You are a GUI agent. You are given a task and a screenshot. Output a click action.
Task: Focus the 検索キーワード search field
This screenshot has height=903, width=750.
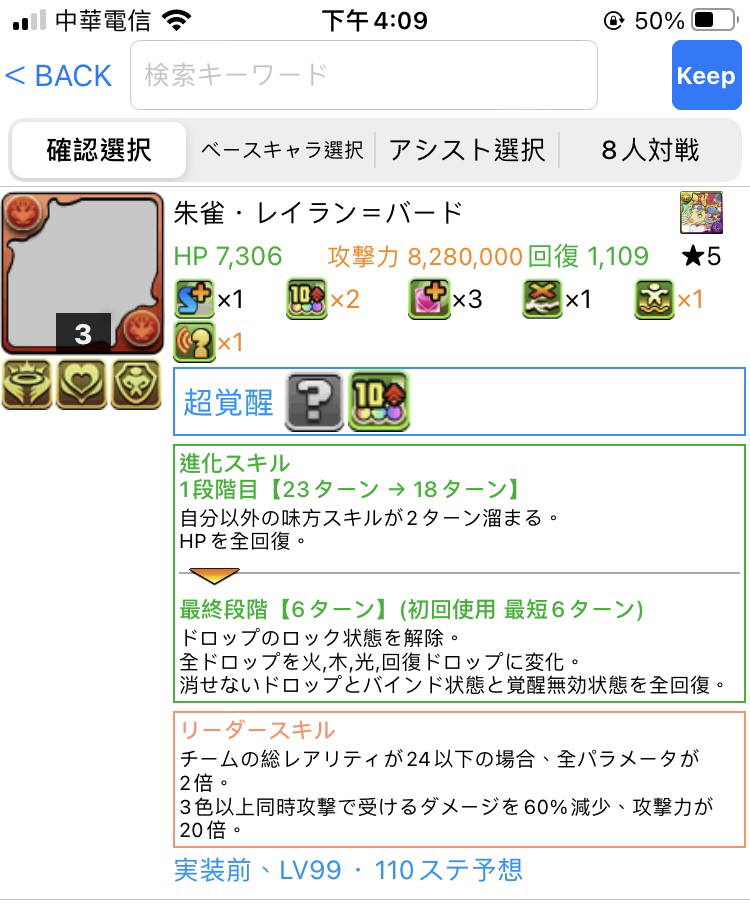point(364,75)
